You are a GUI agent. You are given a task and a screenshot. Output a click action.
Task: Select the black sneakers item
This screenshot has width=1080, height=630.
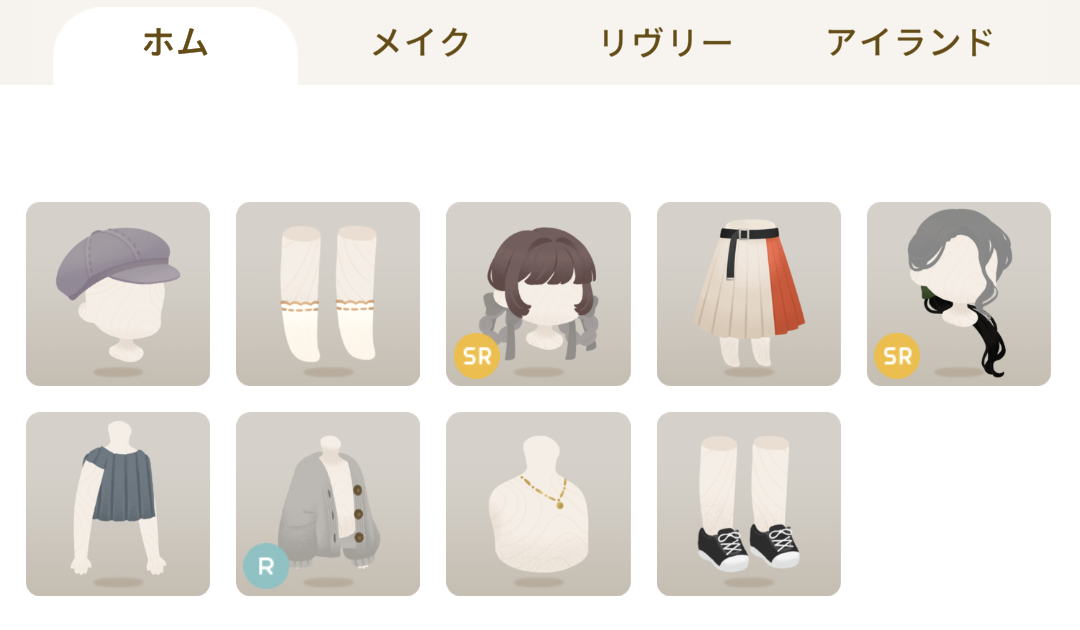click(x=749, y=504)
